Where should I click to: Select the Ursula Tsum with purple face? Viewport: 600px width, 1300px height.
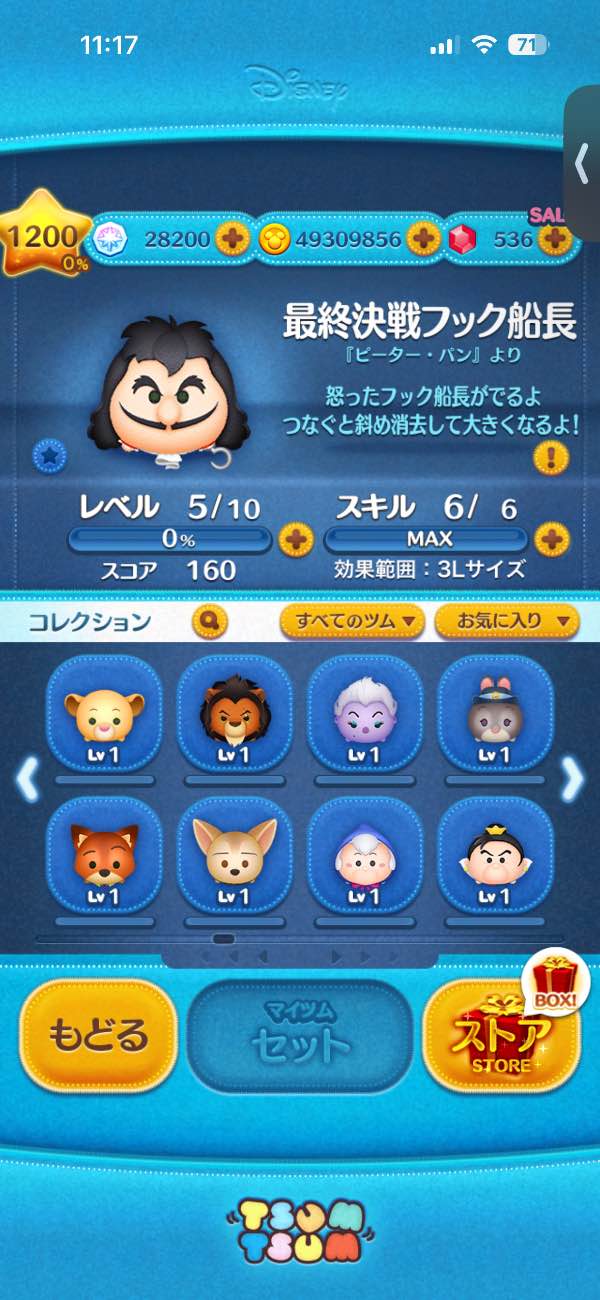pyautogui.click(x=364, y=713)
